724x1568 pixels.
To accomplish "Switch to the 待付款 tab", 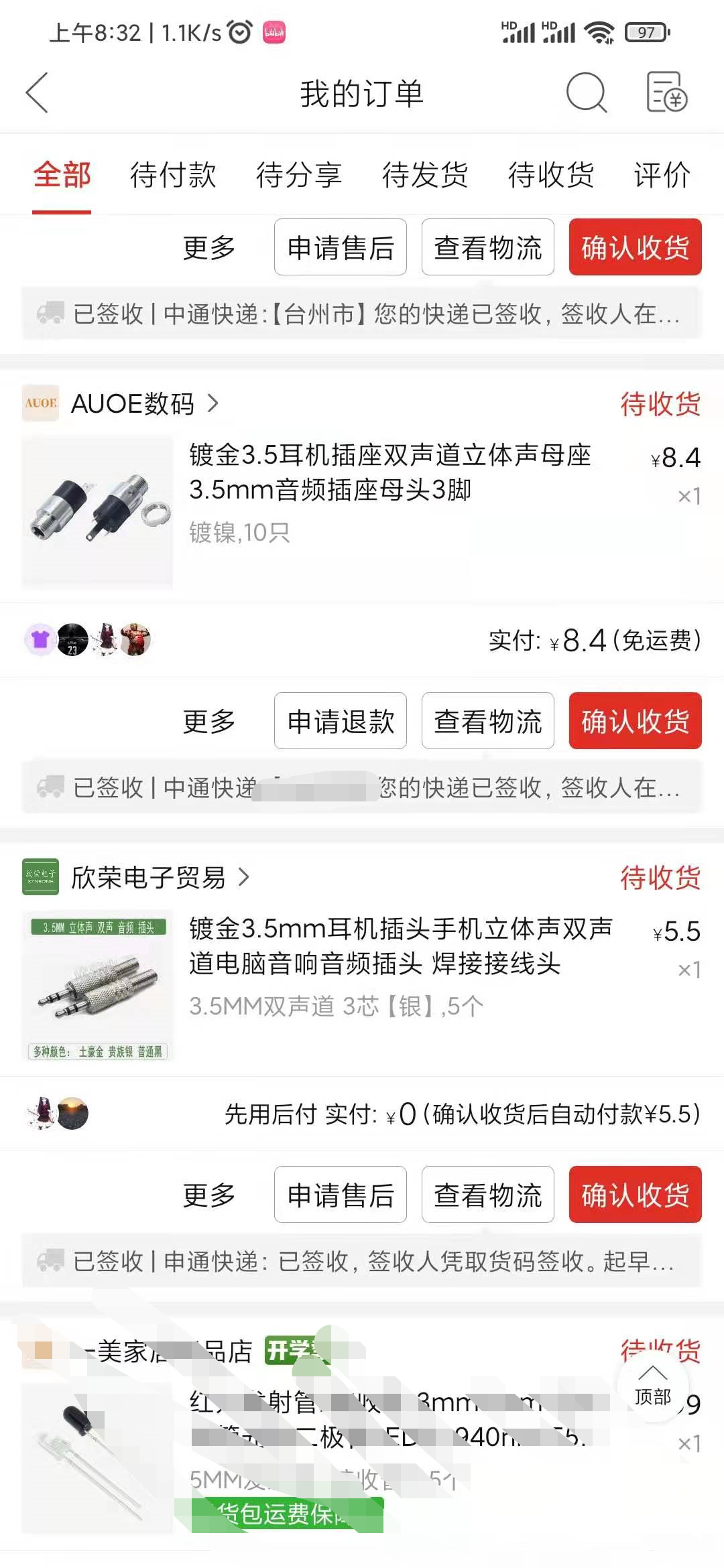I will pyautogui.click(x=173, y=175).
